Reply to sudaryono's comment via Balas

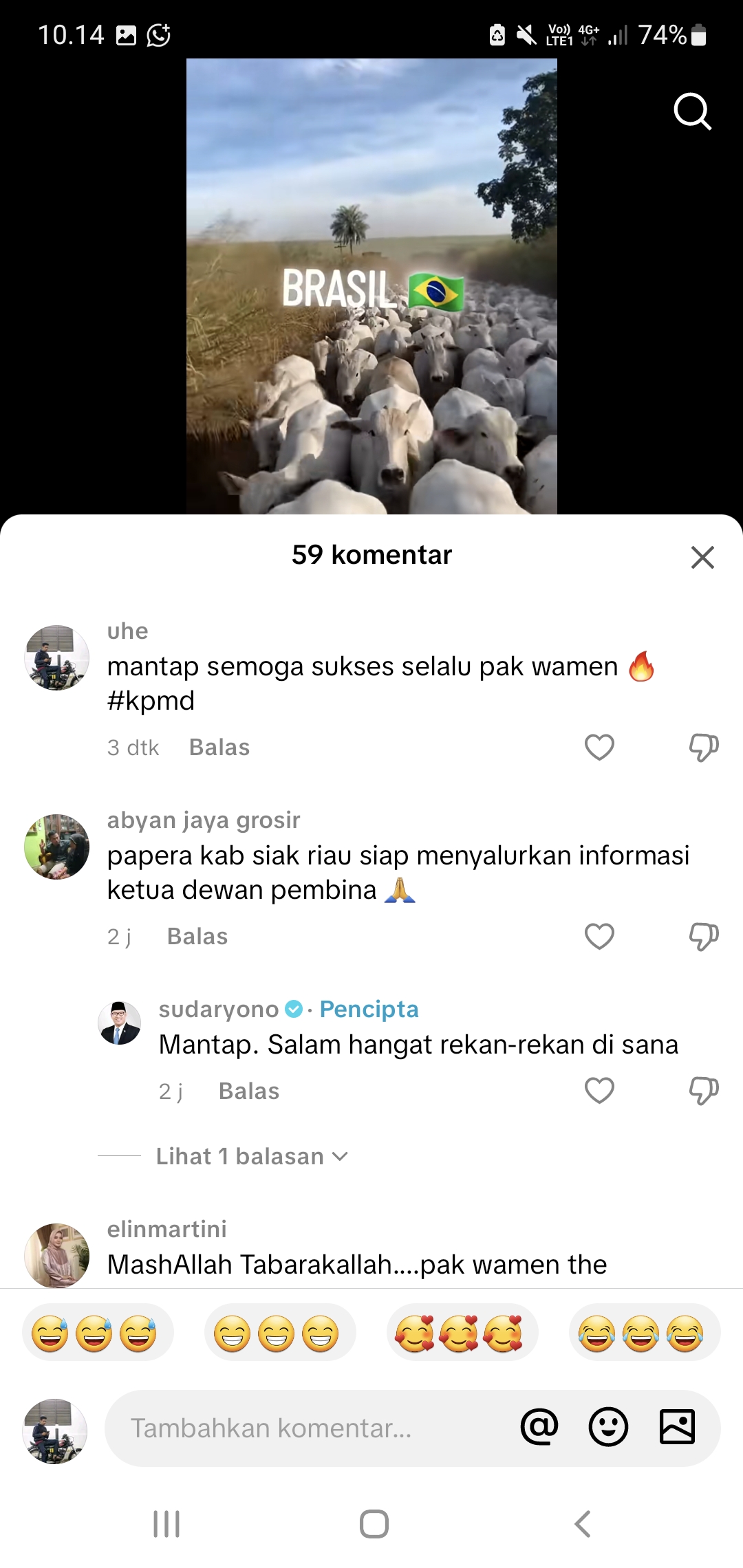(249, 1091)
